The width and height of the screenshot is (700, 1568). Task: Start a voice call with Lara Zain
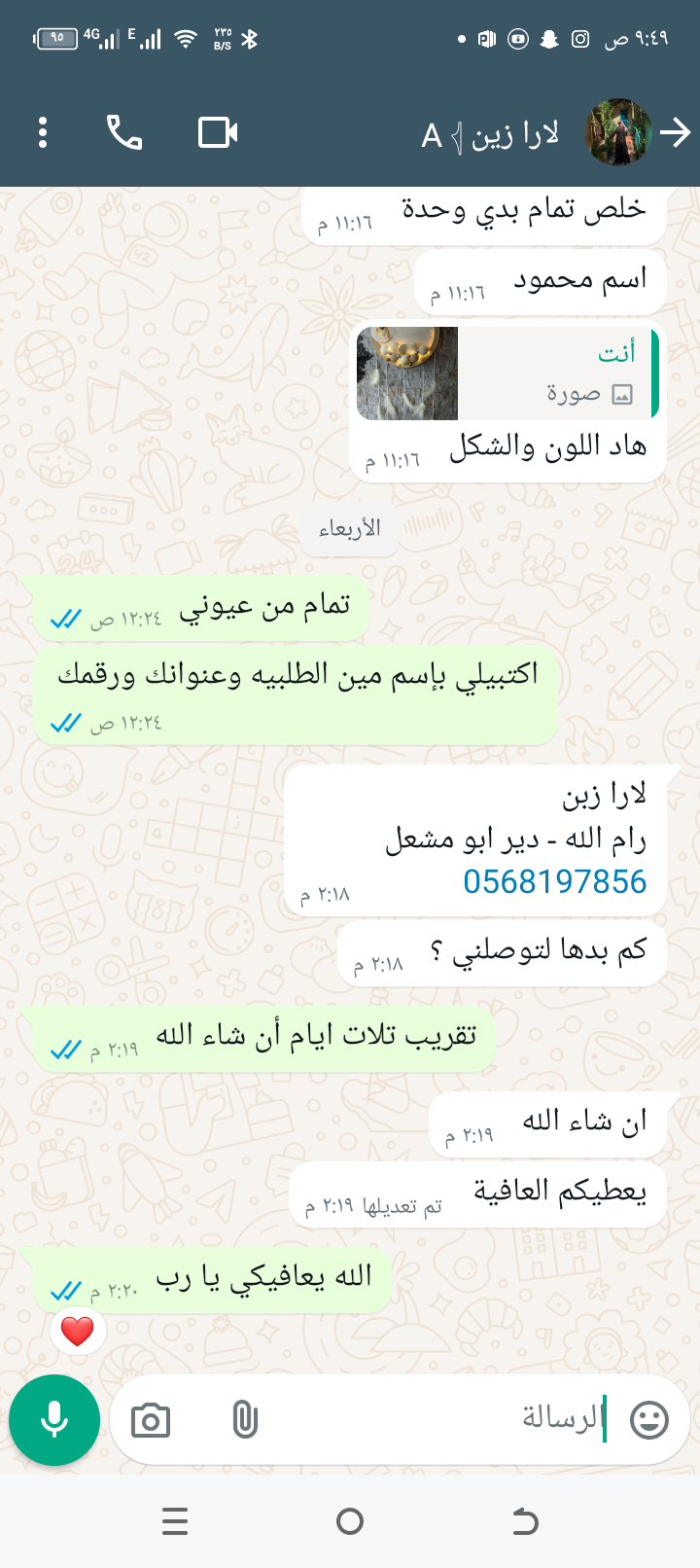pos(124,132)
